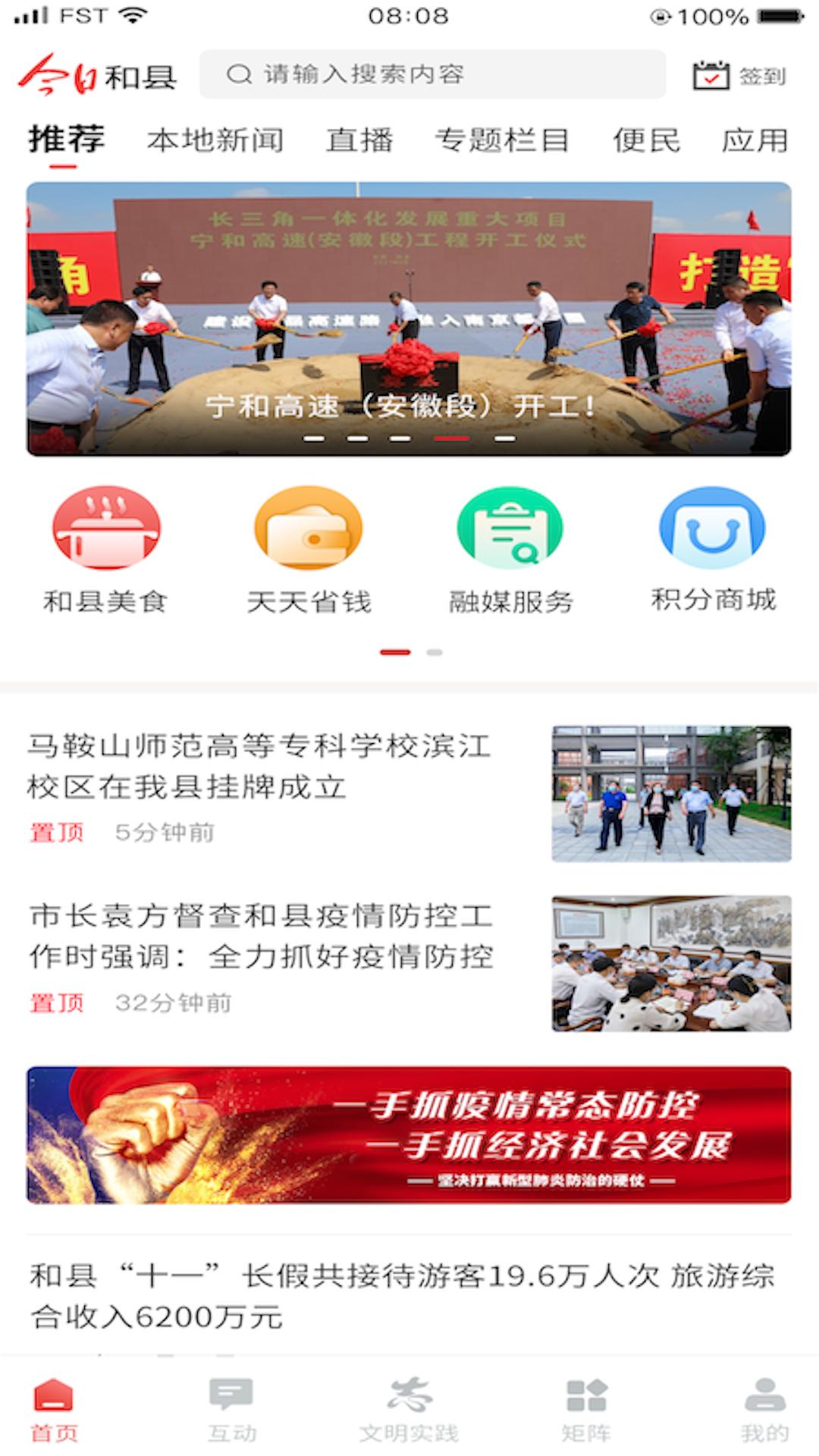Select the 专题栏目 tab
Image resolution: width=819 pixels, height=1456 pixels.
point(501,141)
